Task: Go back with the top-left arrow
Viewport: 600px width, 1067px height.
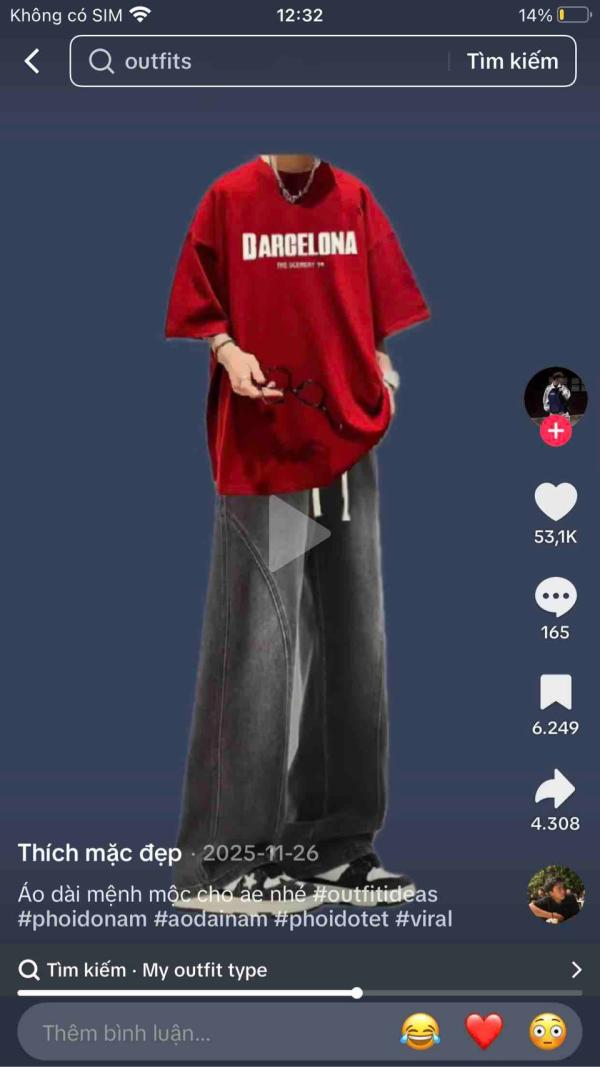Action: coord(32,61)
